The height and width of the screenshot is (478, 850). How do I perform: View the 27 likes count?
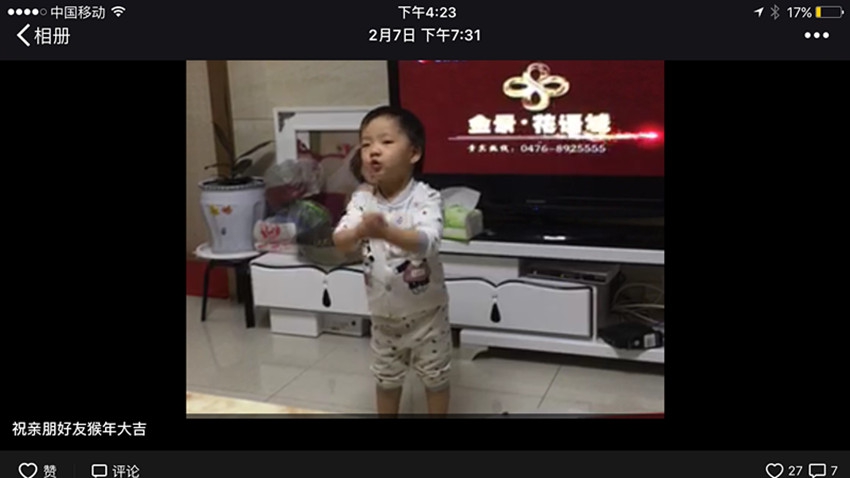[784, 470]
